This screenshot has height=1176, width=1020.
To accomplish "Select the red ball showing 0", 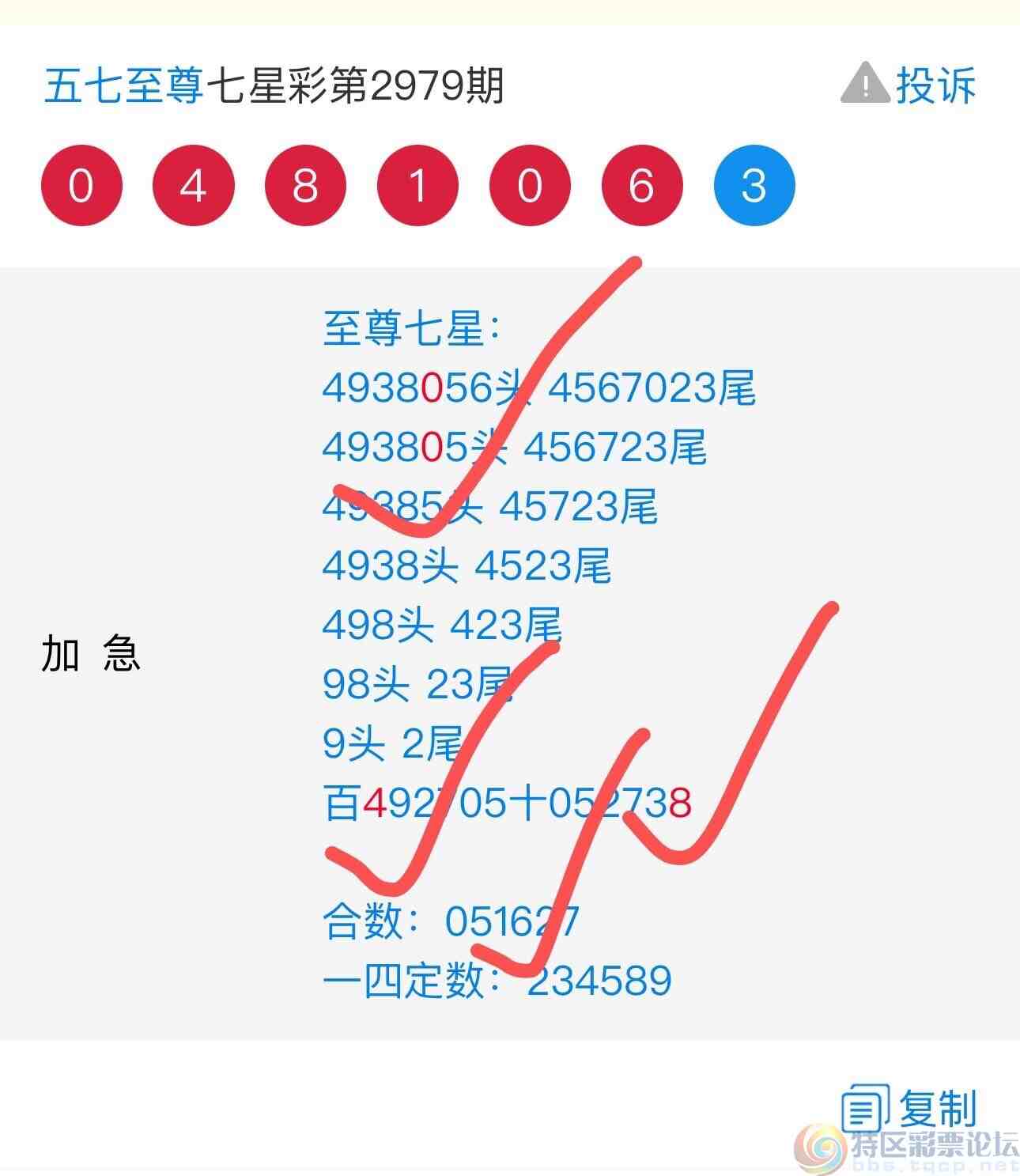I will click(81, 186).
